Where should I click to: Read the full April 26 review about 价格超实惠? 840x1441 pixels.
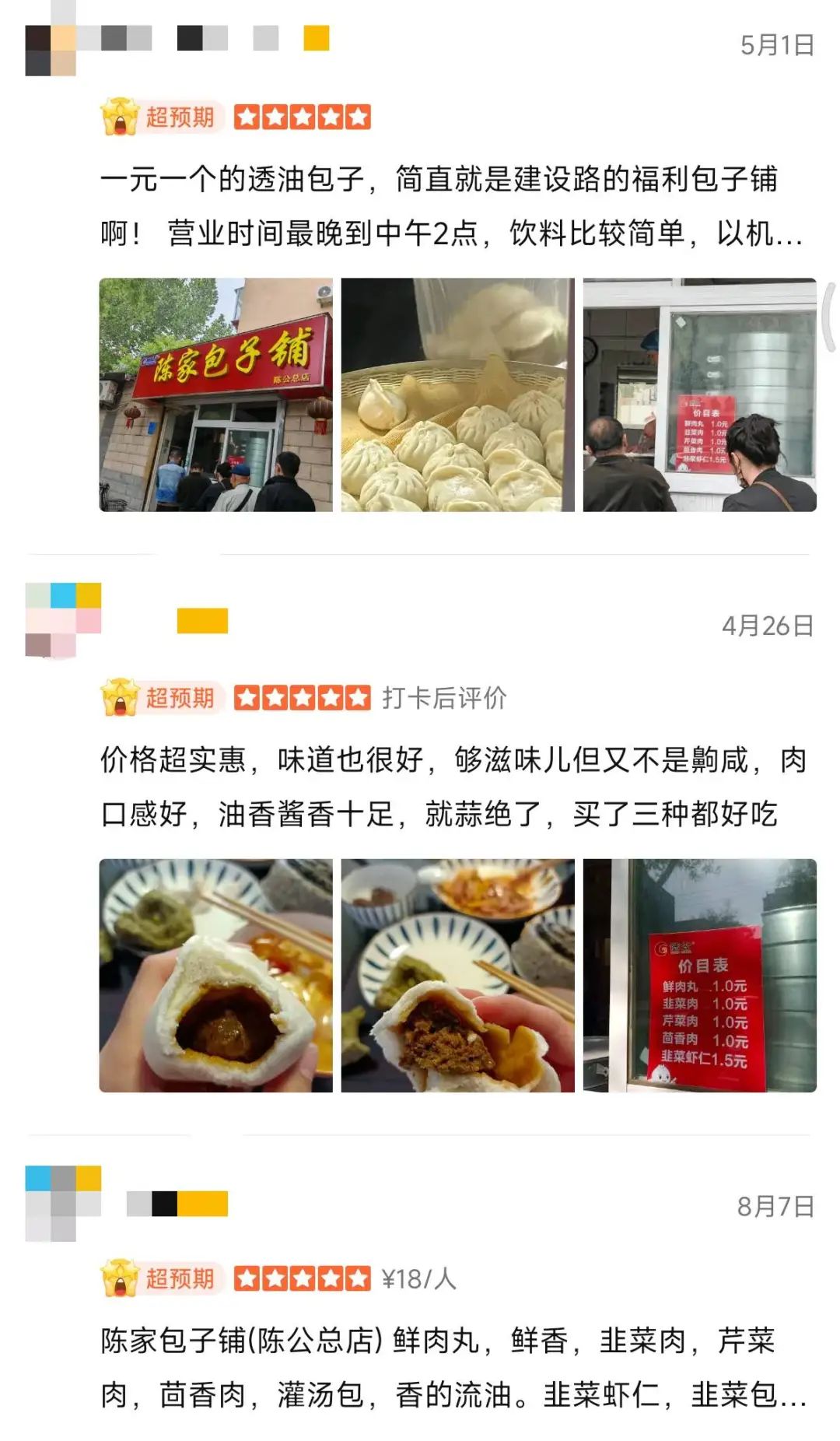pos(451,787)
